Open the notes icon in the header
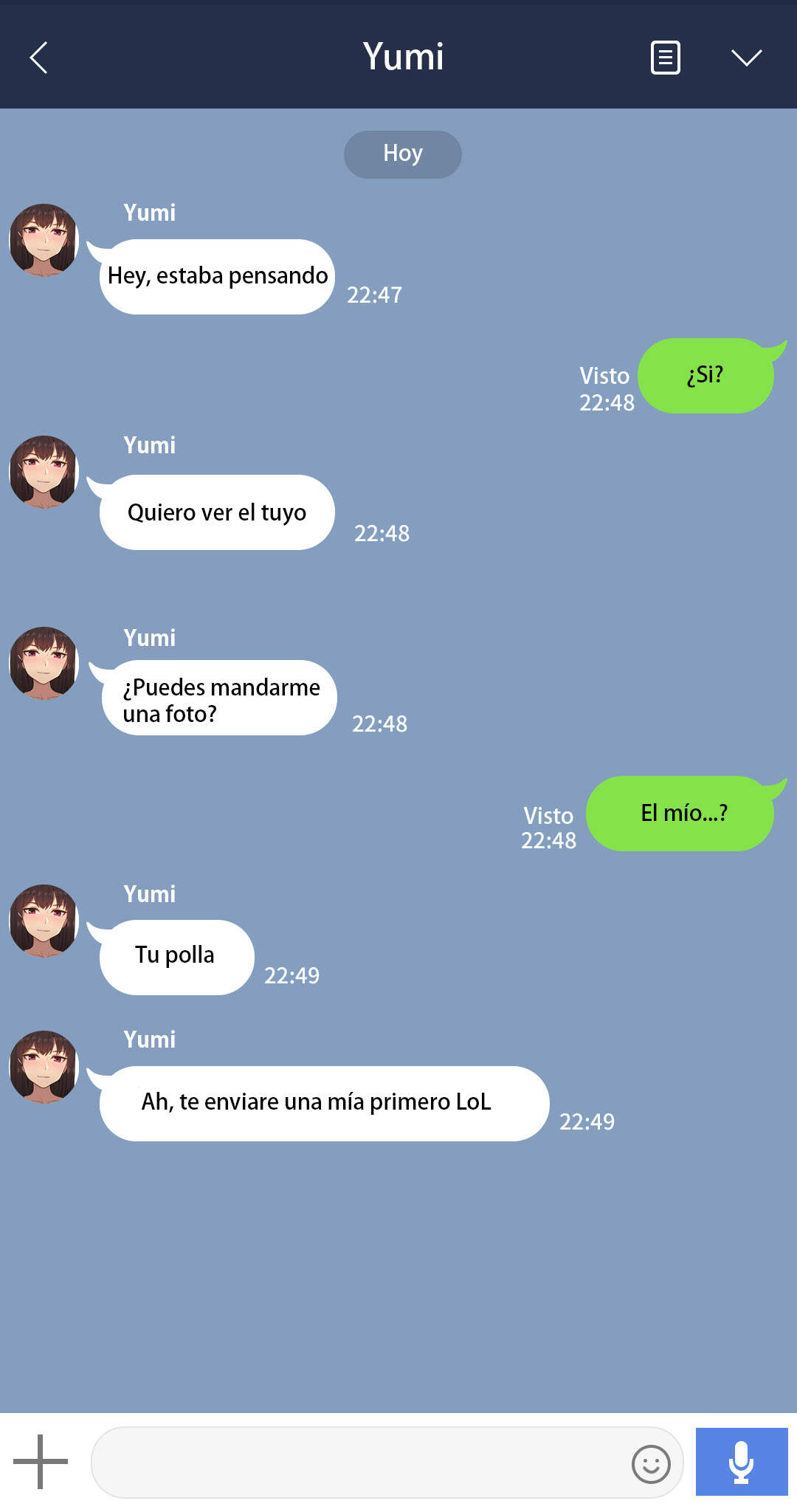797x1512 pixels. pyautogui.click(x=665, y=58)
